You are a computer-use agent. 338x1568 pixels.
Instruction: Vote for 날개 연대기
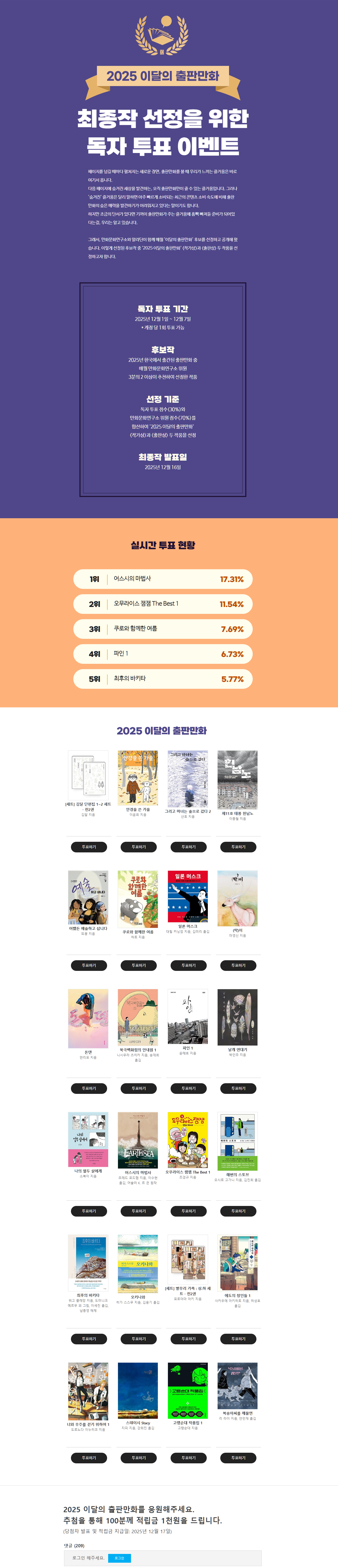pyautogui.click(x=238, y=1088)
